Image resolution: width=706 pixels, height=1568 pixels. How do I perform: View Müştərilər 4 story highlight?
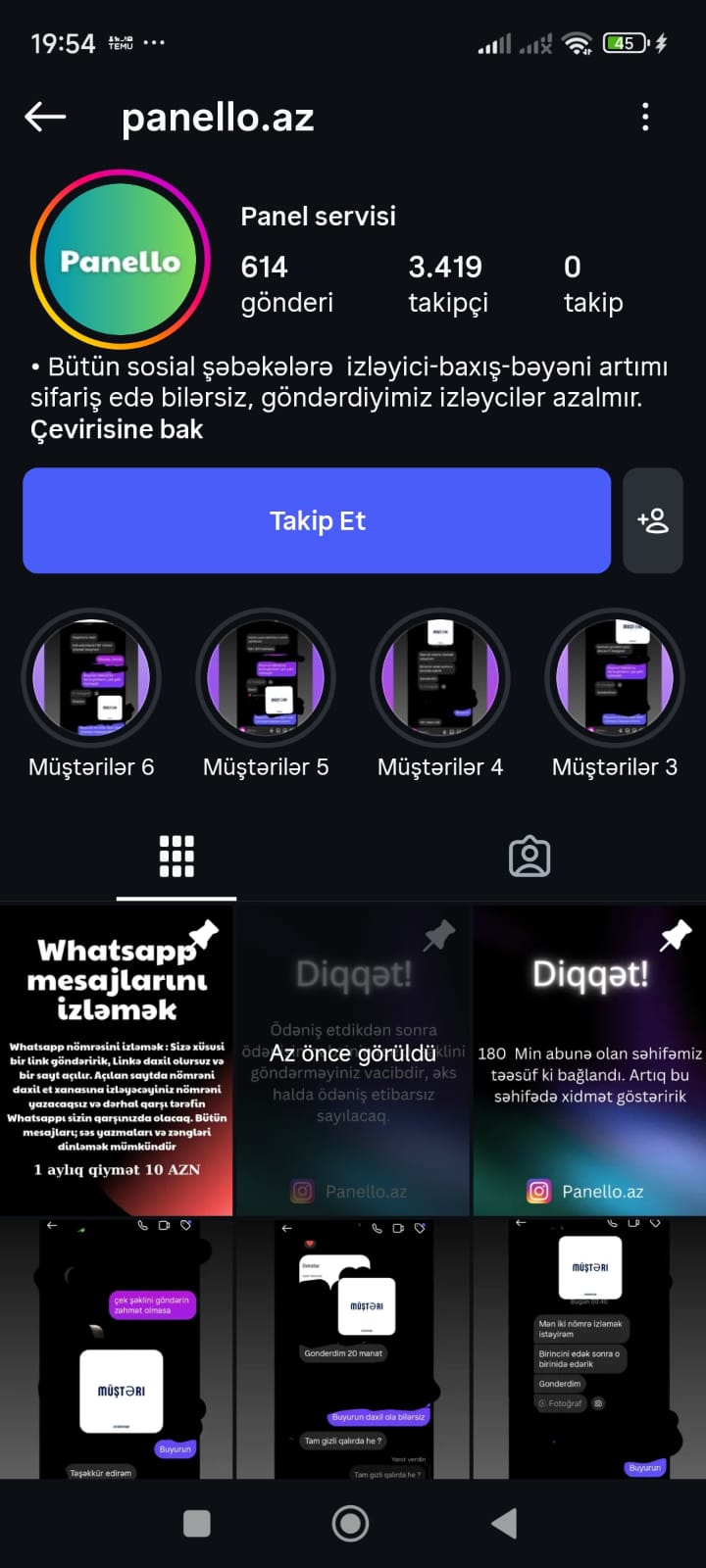pos(440,679)
